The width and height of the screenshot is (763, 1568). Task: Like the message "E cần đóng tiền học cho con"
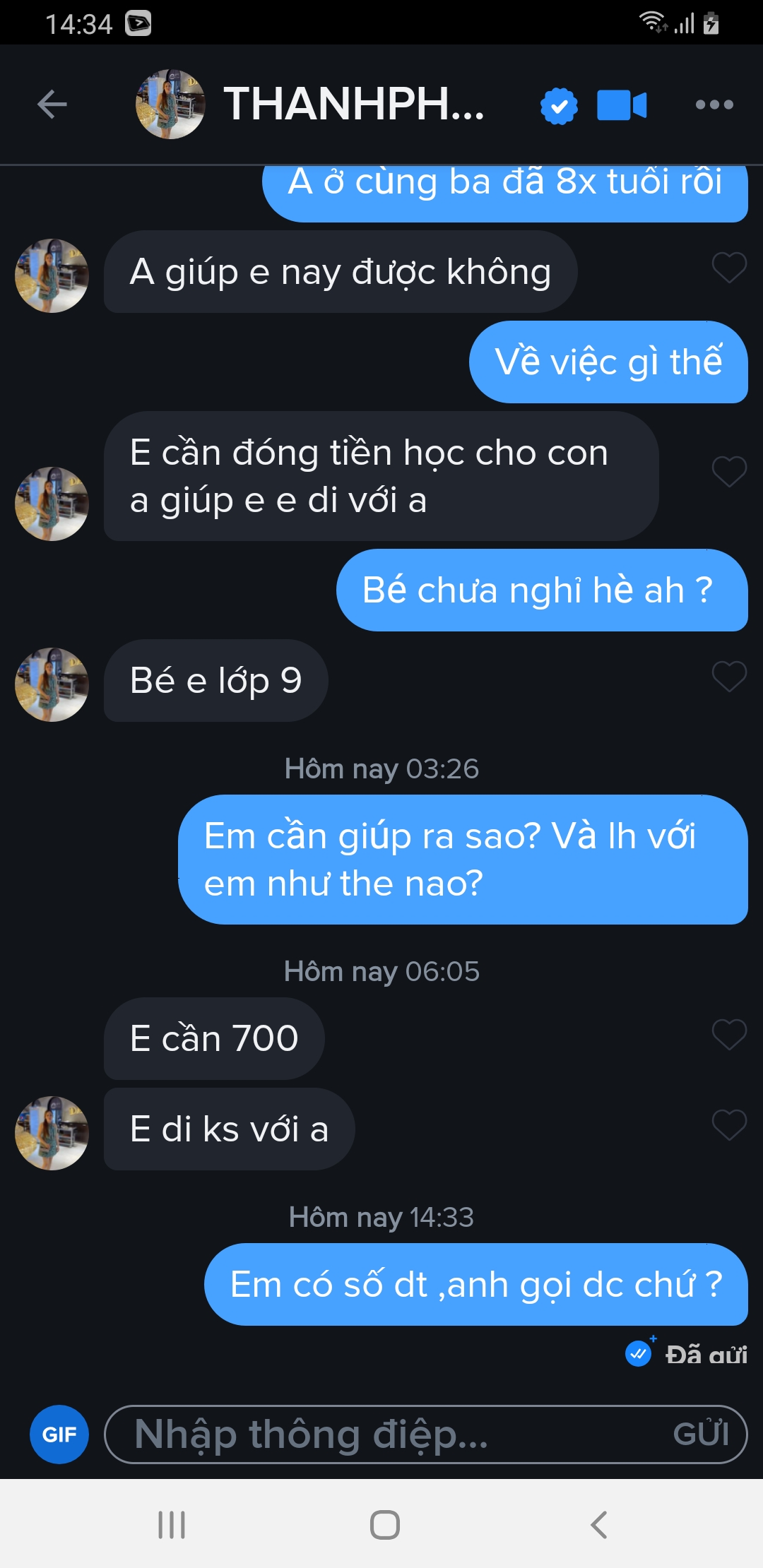click(x=728, y=472)
